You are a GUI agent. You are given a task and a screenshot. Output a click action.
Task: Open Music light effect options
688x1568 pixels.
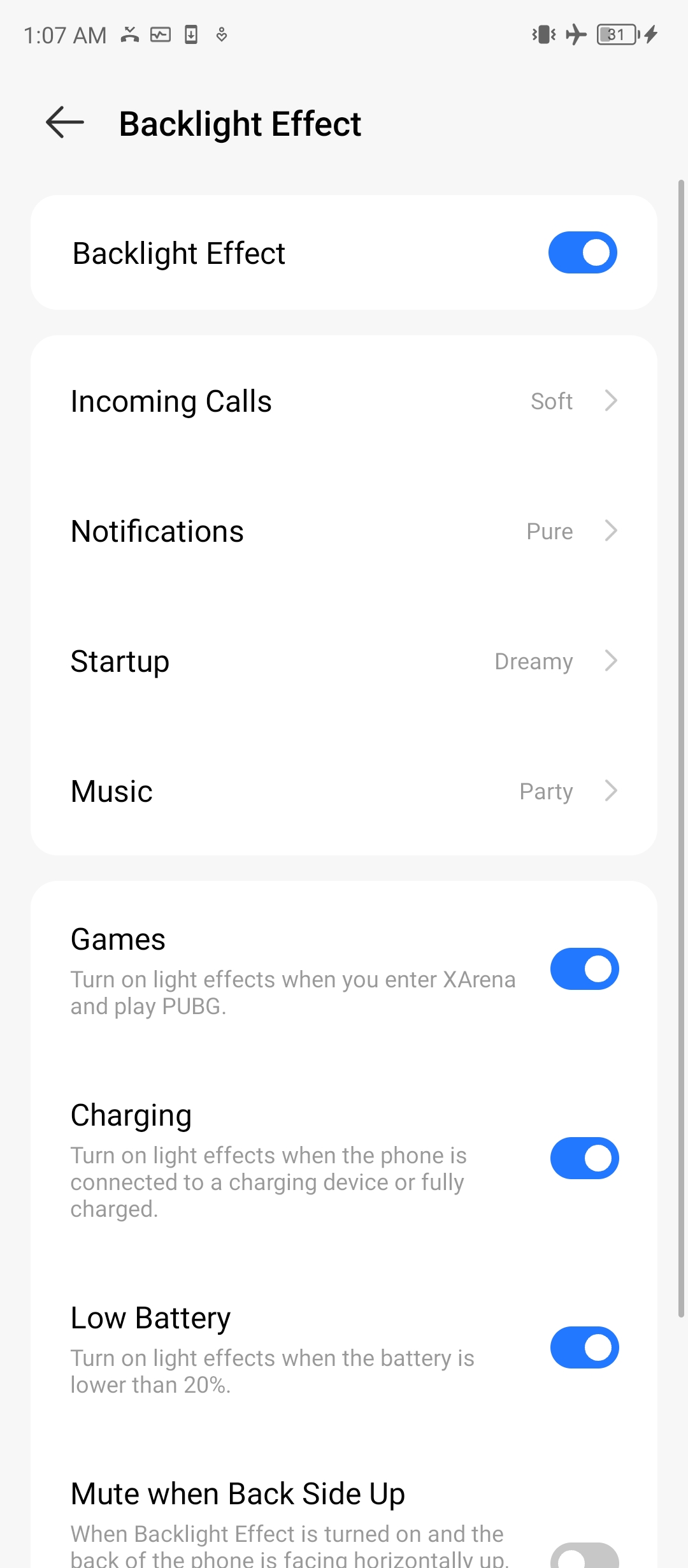pos(344,792)
